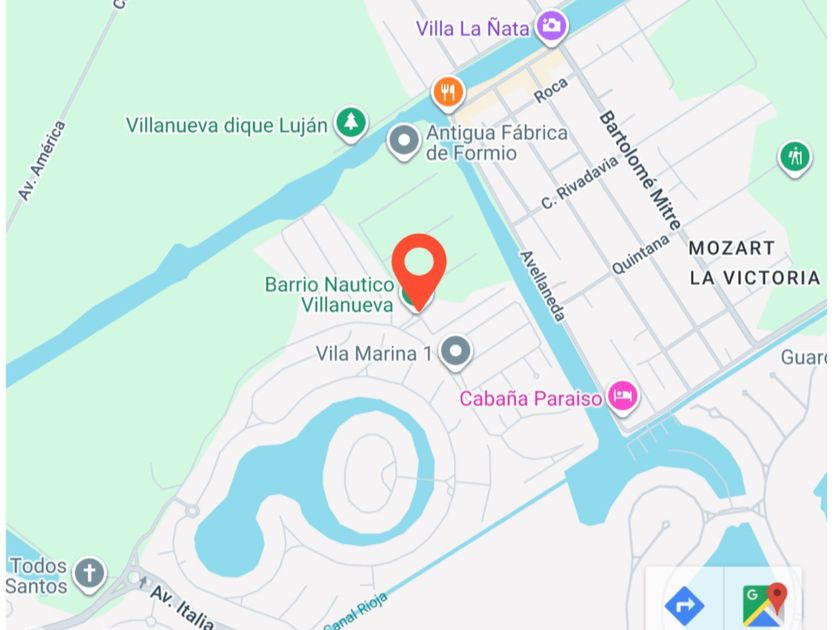This screenshot has width=840, height=630.
Task: Select Antigua Fábrica de Formio marker
Action: (403, 142)
